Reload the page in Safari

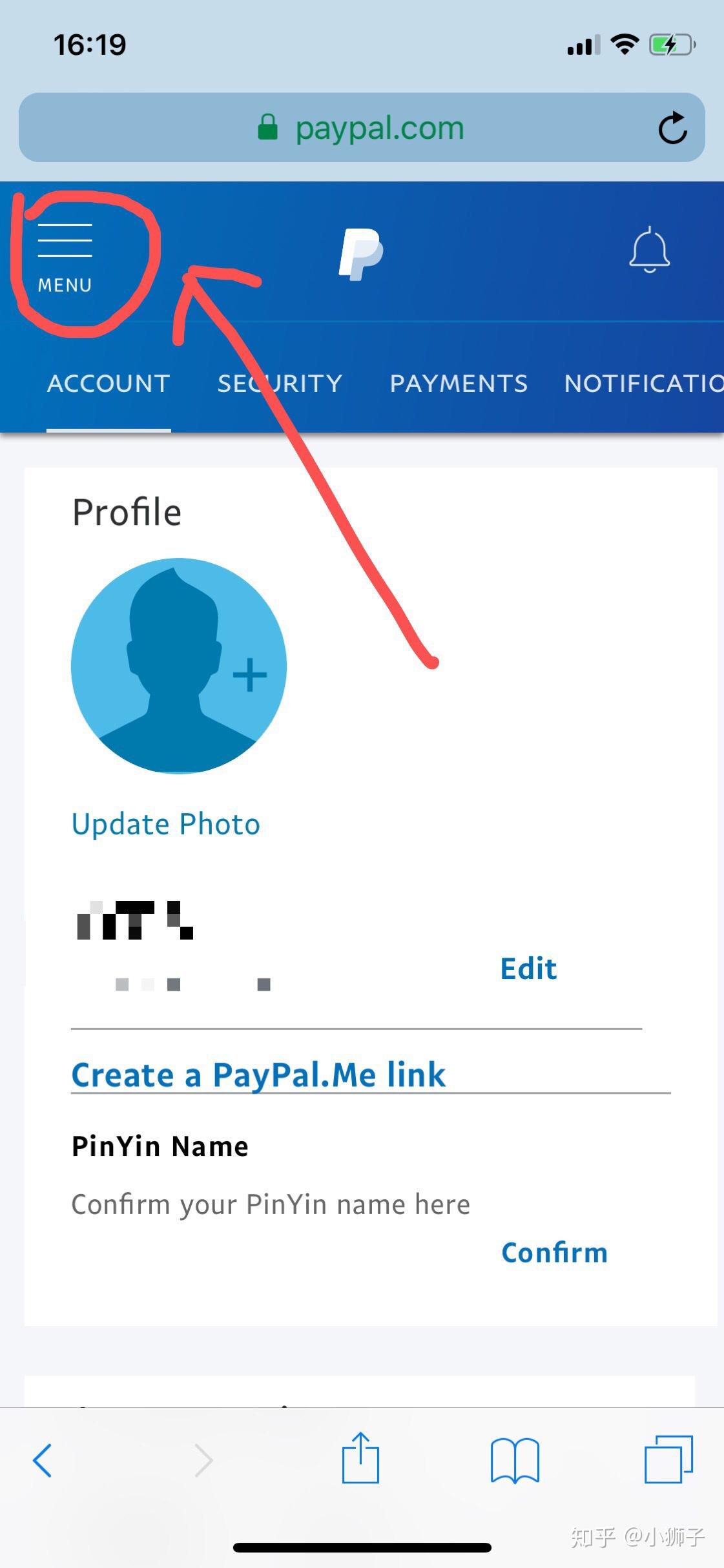click(x=673, y=128)
